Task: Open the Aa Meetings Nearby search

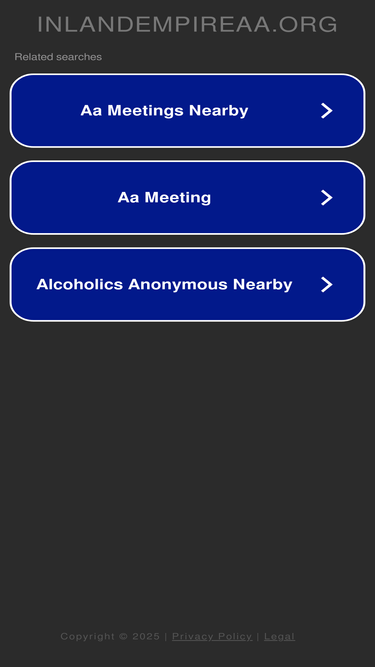Action: click(188, 111)
